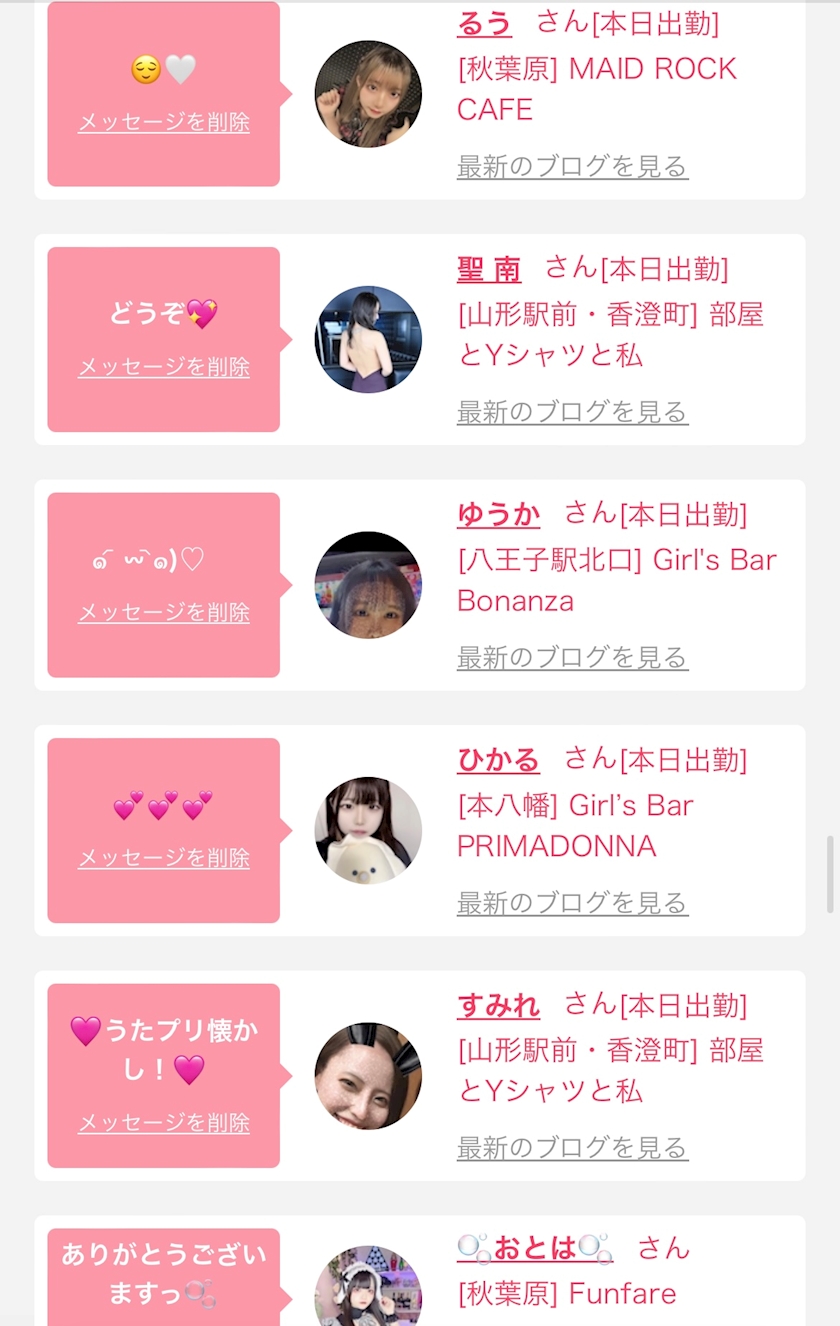Tap ゆうか's round profile photo
Screen dimensions: 840x1326
click(x=368, y=585)
